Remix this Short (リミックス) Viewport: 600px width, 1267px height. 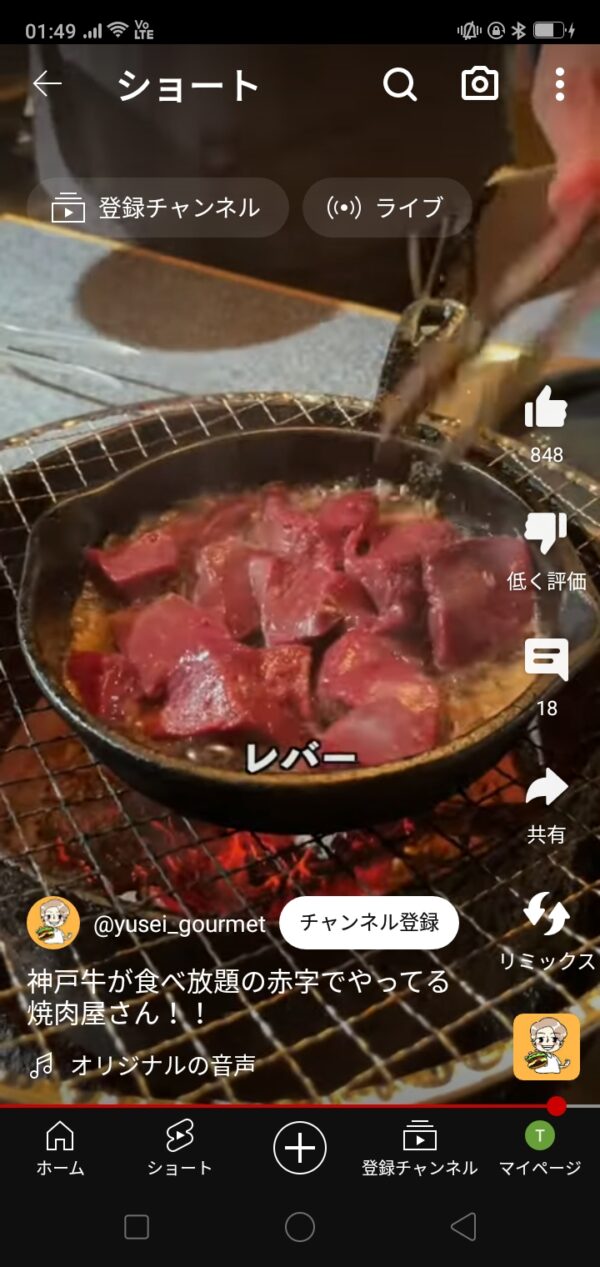pyautogui.click(x=547, y=914)
